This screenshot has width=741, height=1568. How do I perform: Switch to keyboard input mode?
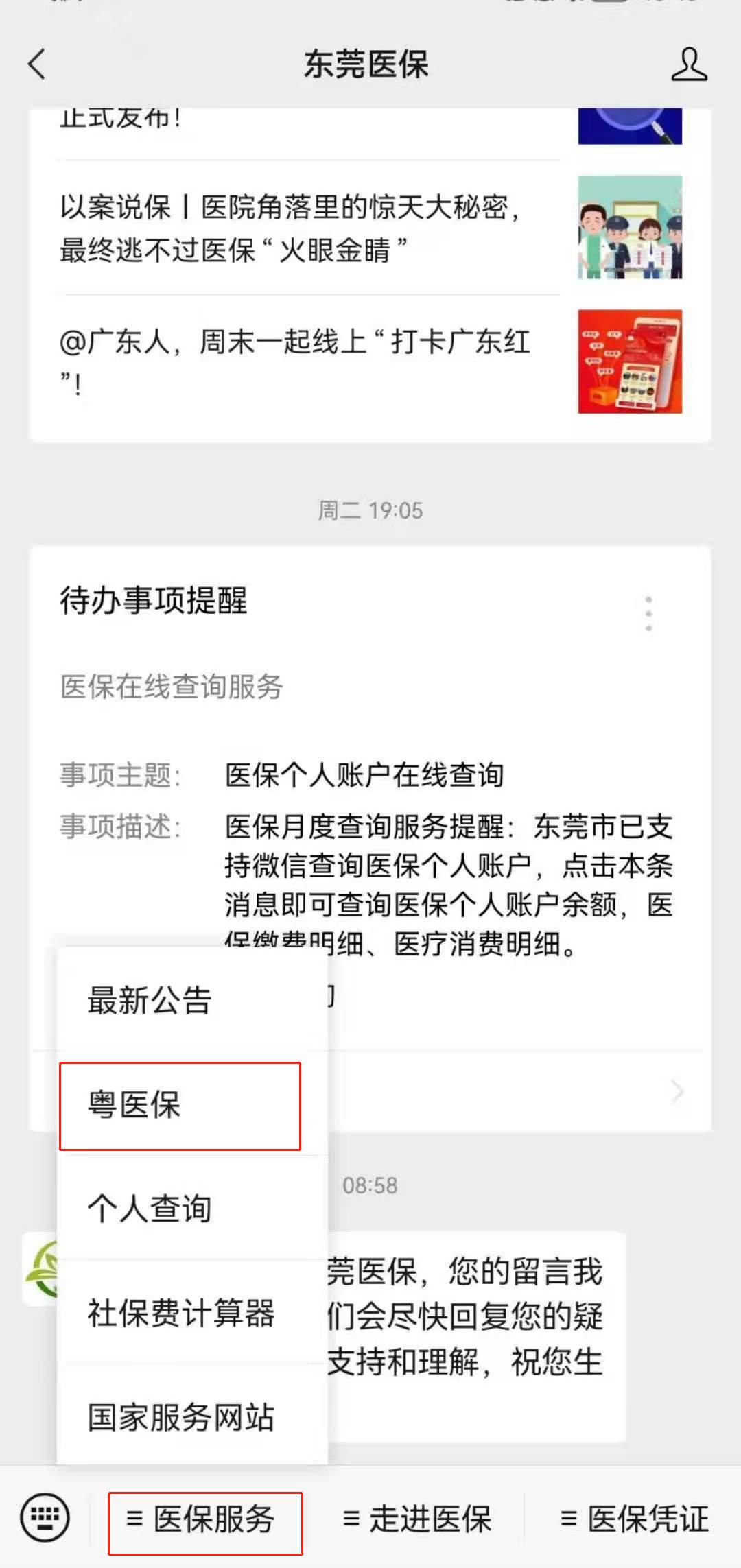[x=45, y=1517]
